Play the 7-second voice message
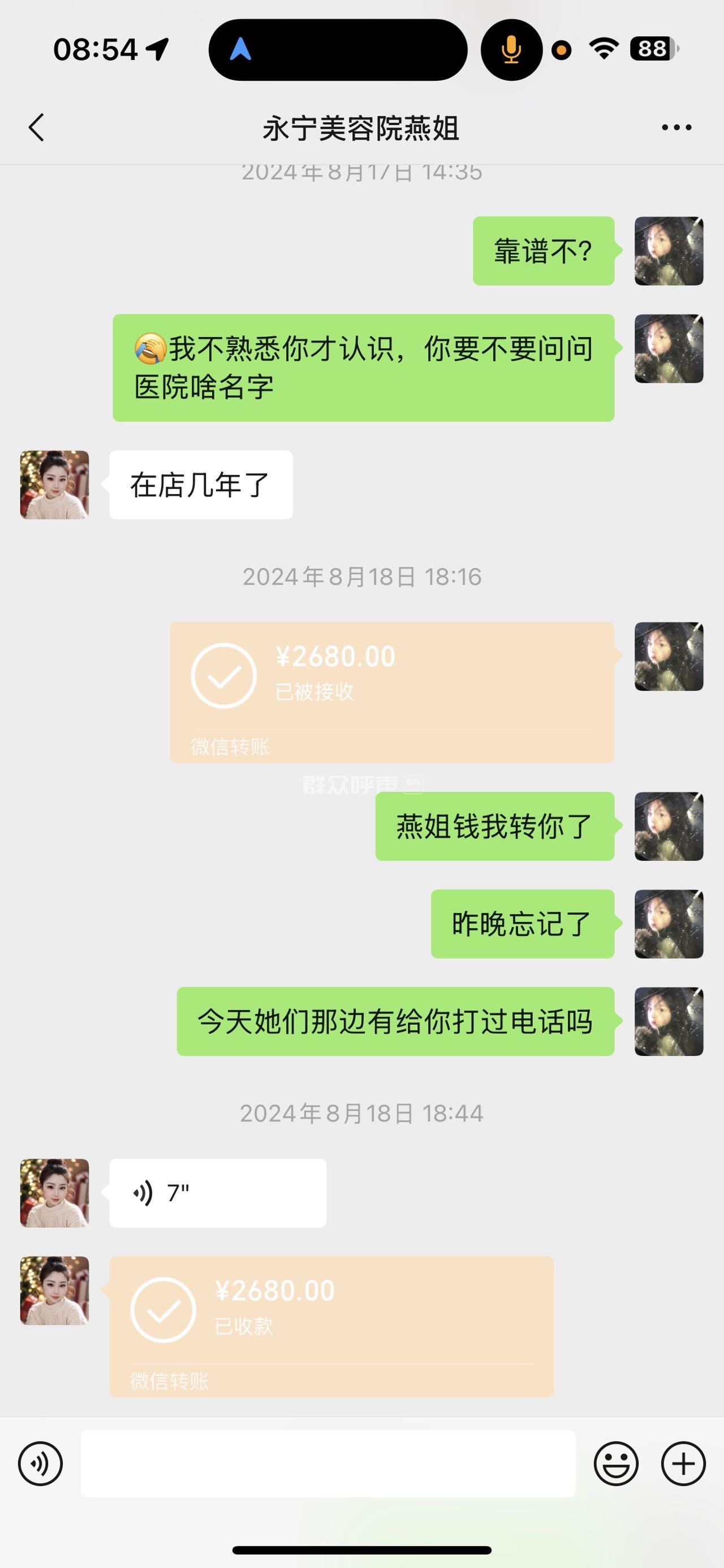The height and width of the screenshot is (1568, 724). point(217,1193)
